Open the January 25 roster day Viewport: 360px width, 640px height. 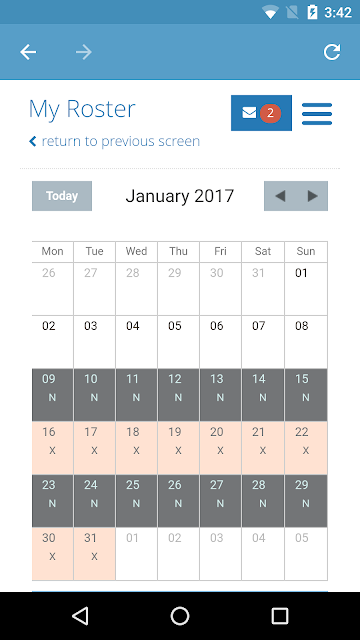137,501
